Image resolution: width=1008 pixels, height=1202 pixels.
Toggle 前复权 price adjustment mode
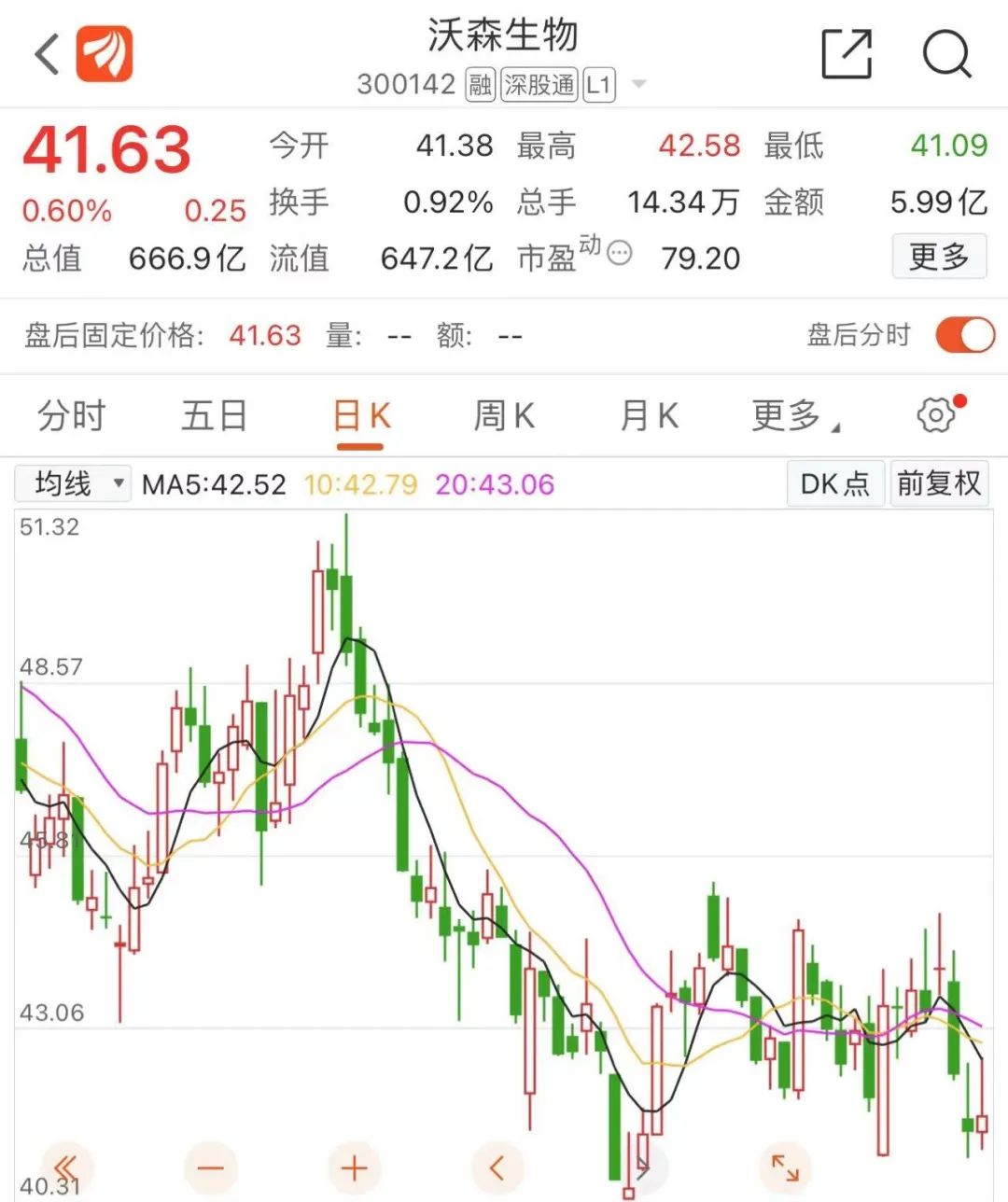pos(940,483)
